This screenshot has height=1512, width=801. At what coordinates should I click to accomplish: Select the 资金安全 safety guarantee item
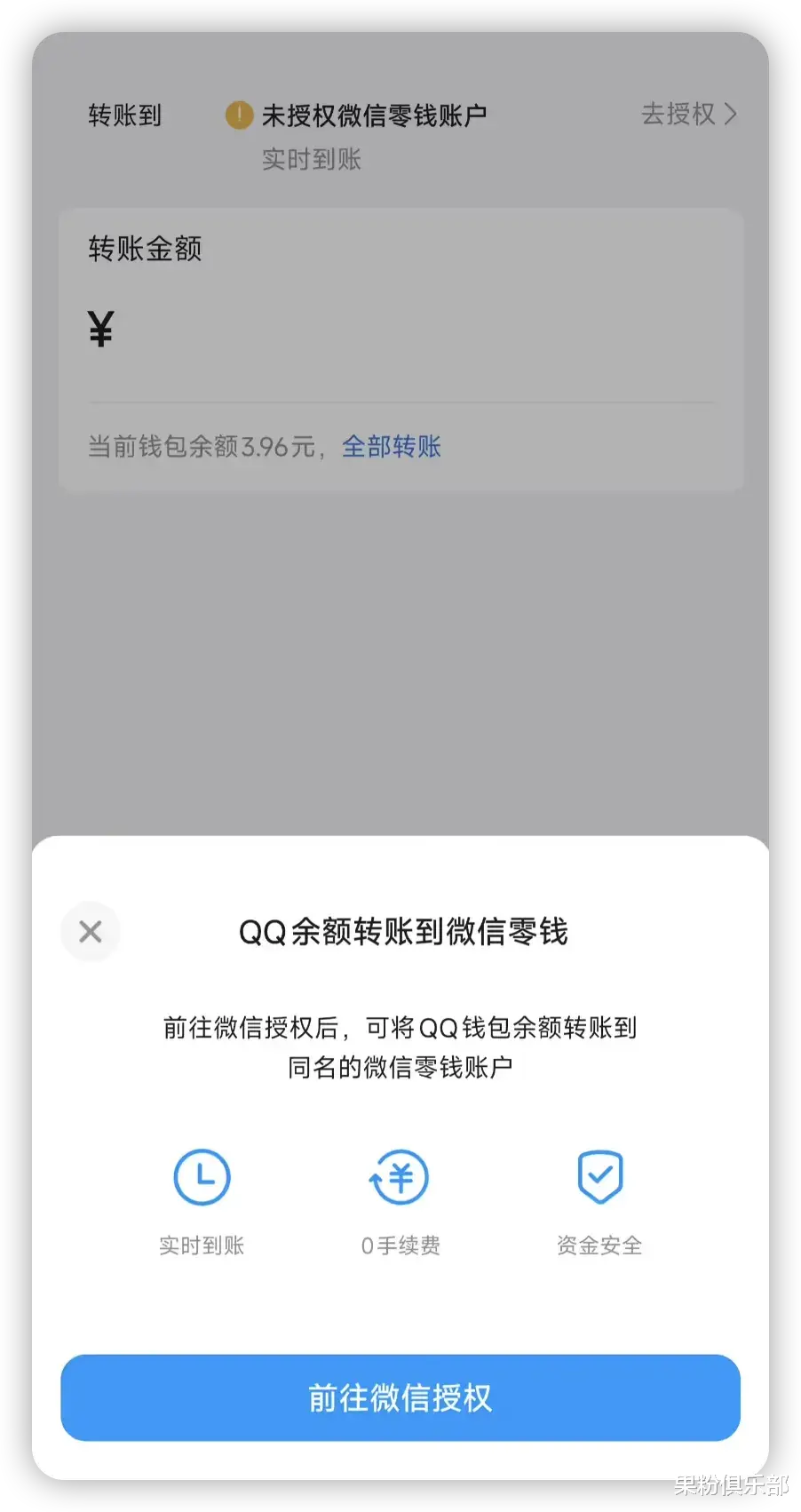[599, 1245]
